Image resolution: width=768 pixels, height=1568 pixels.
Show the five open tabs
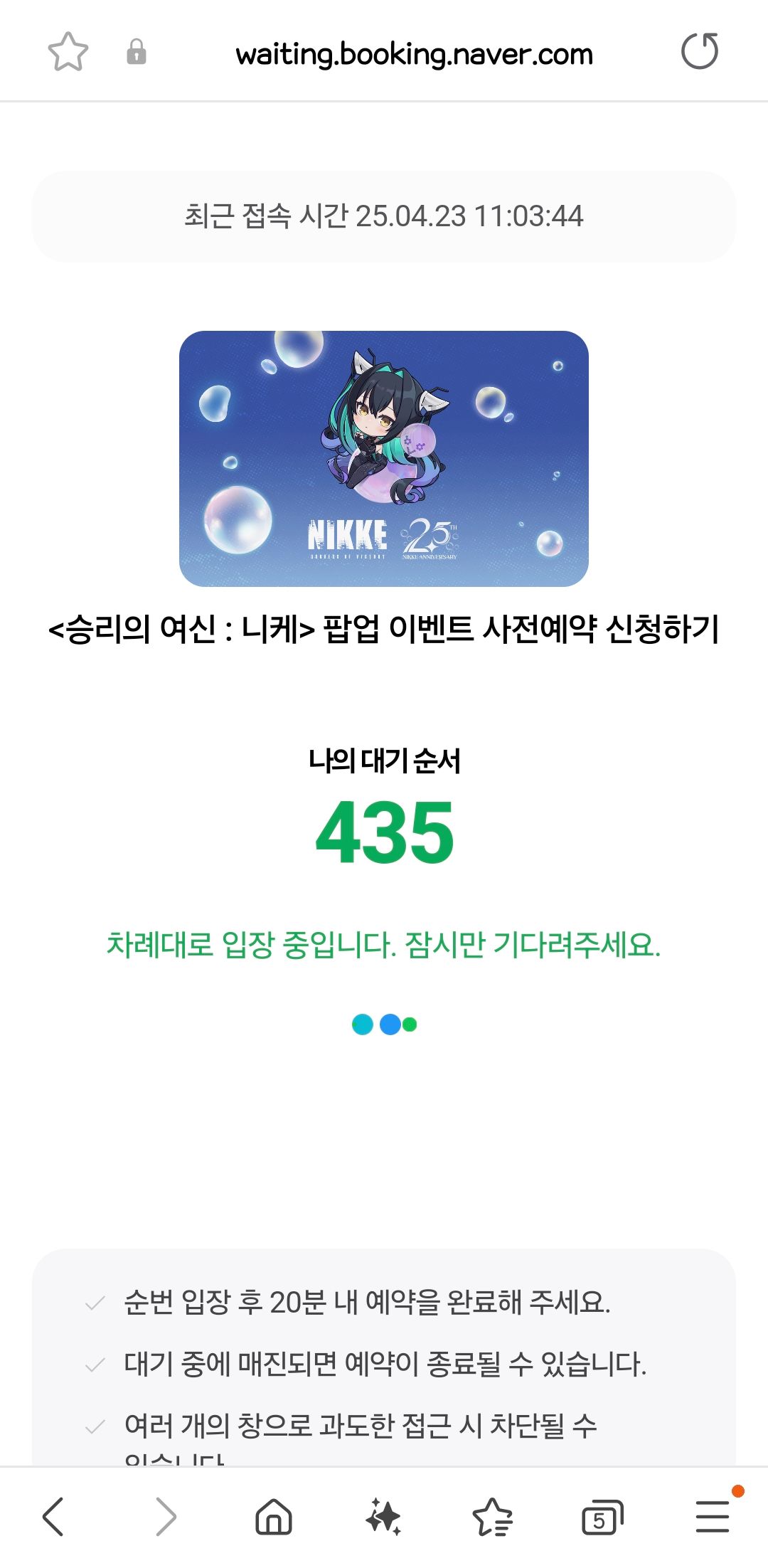(602, 1517)
